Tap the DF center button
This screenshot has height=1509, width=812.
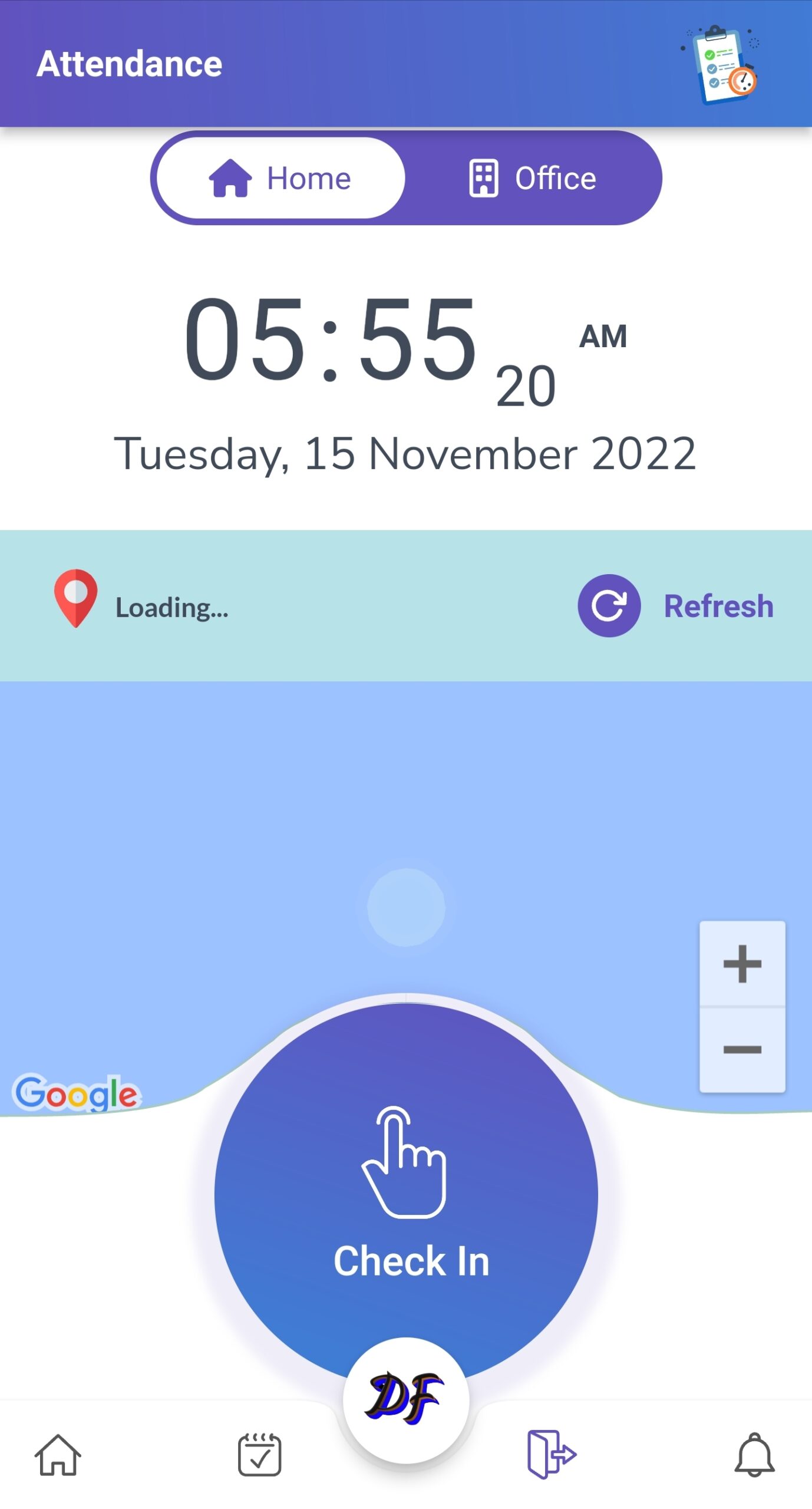(406, 1400)
